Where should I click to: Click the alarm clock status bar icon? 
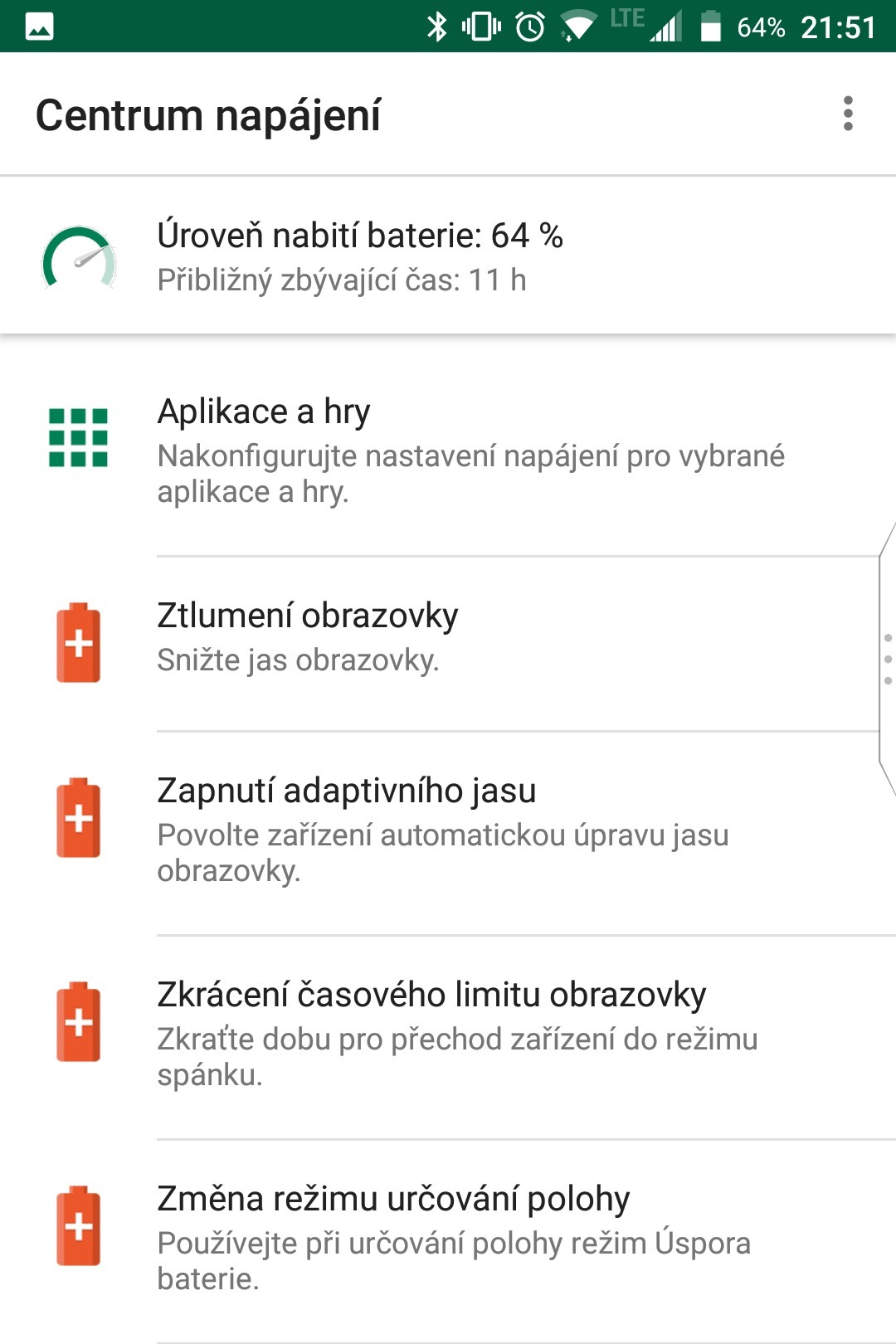pos(525,25)
